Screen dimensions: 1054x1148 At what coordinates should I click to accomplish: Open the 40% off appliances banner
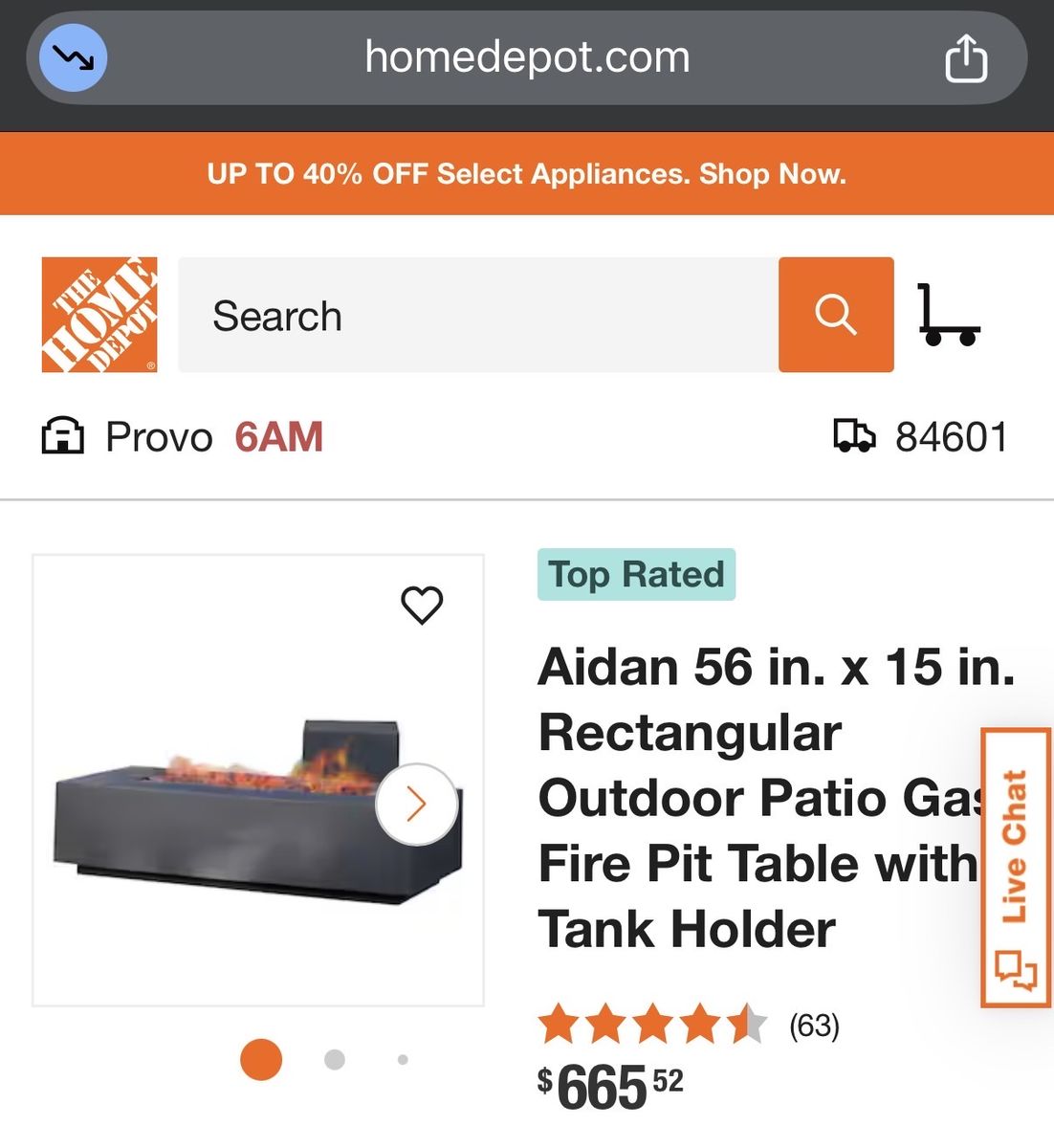[x=527, y=174]
